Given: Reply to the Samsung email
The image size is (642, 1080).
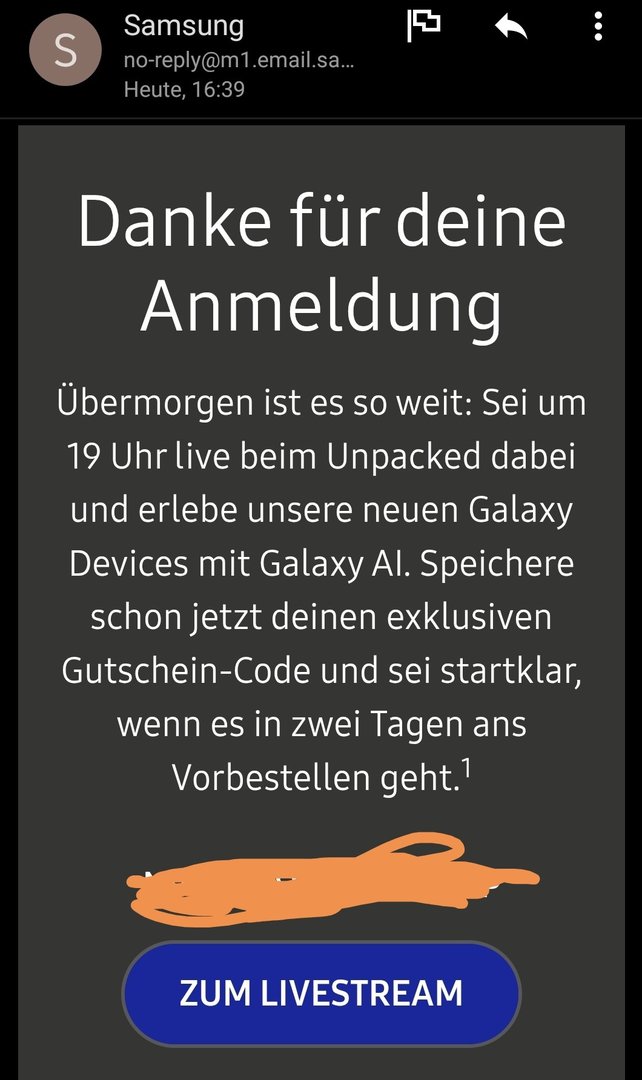Looking at the screenshot, I should [x=511, y=27].
